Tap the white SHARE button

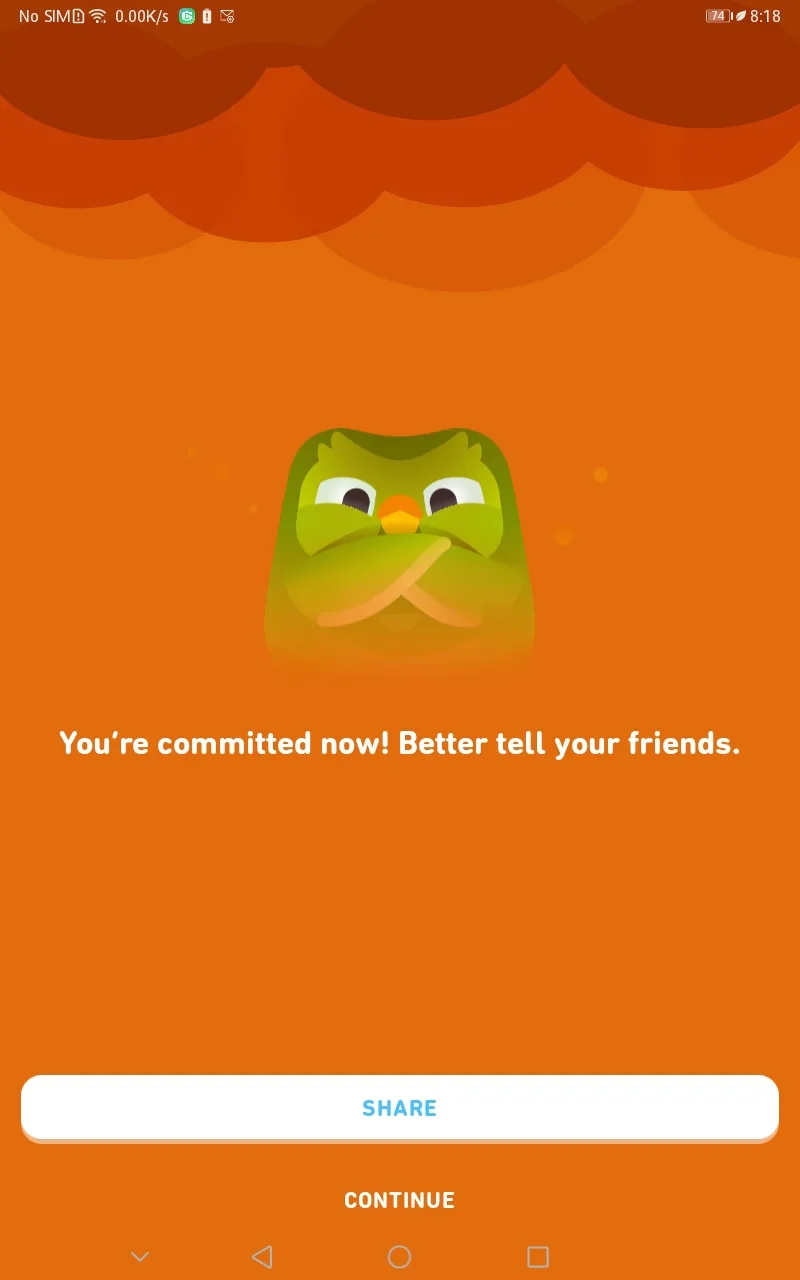tap(399, 1107)
